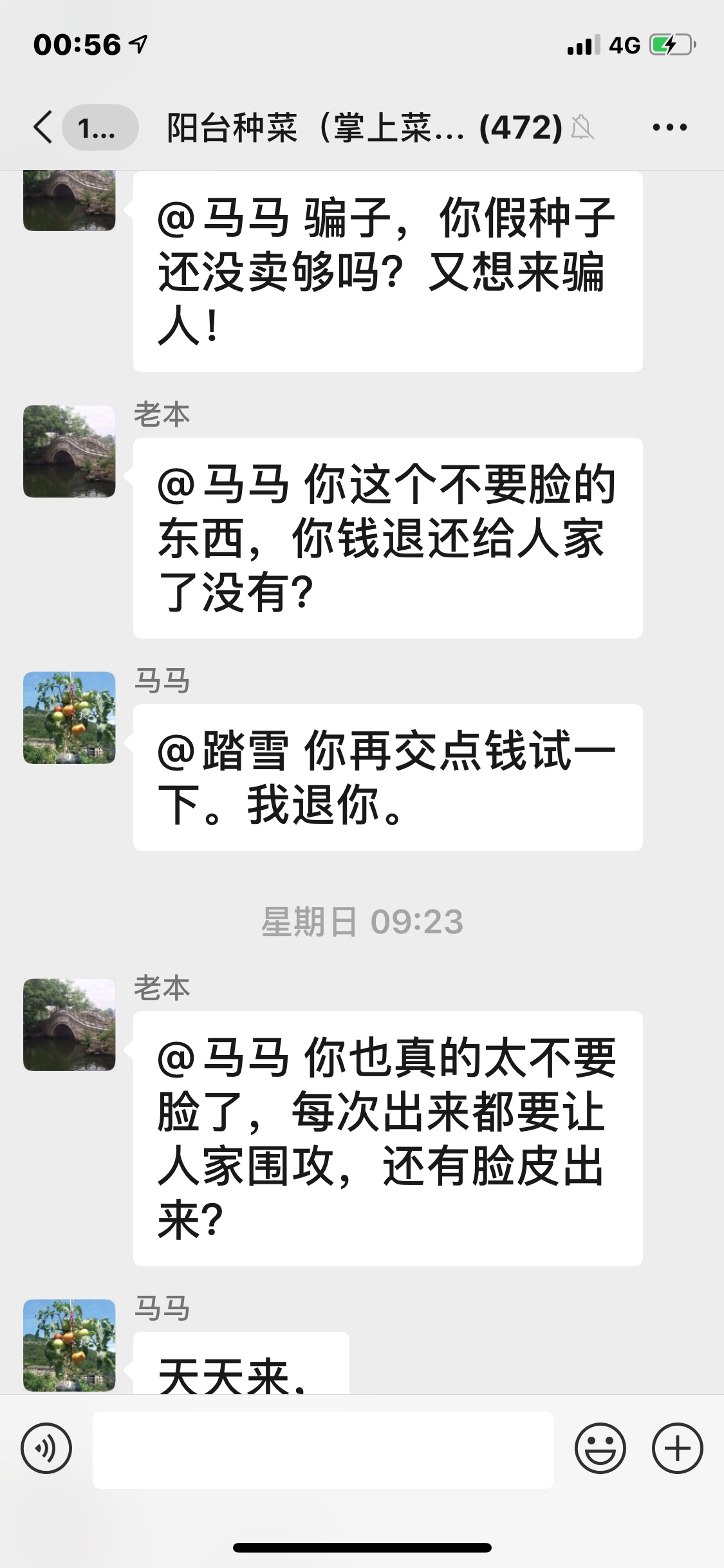
Task: Go back to the chat list
Action: tap(42, 127)
